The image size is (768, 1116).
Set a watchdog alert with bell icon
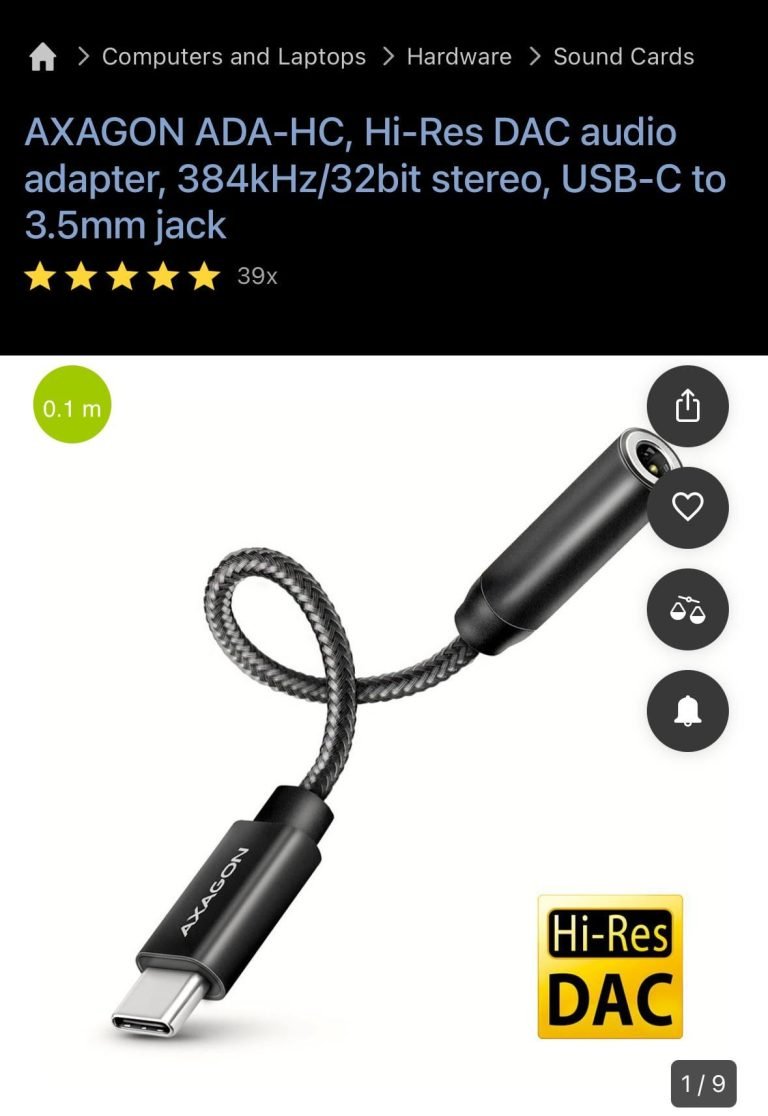[x=688, y=711]
